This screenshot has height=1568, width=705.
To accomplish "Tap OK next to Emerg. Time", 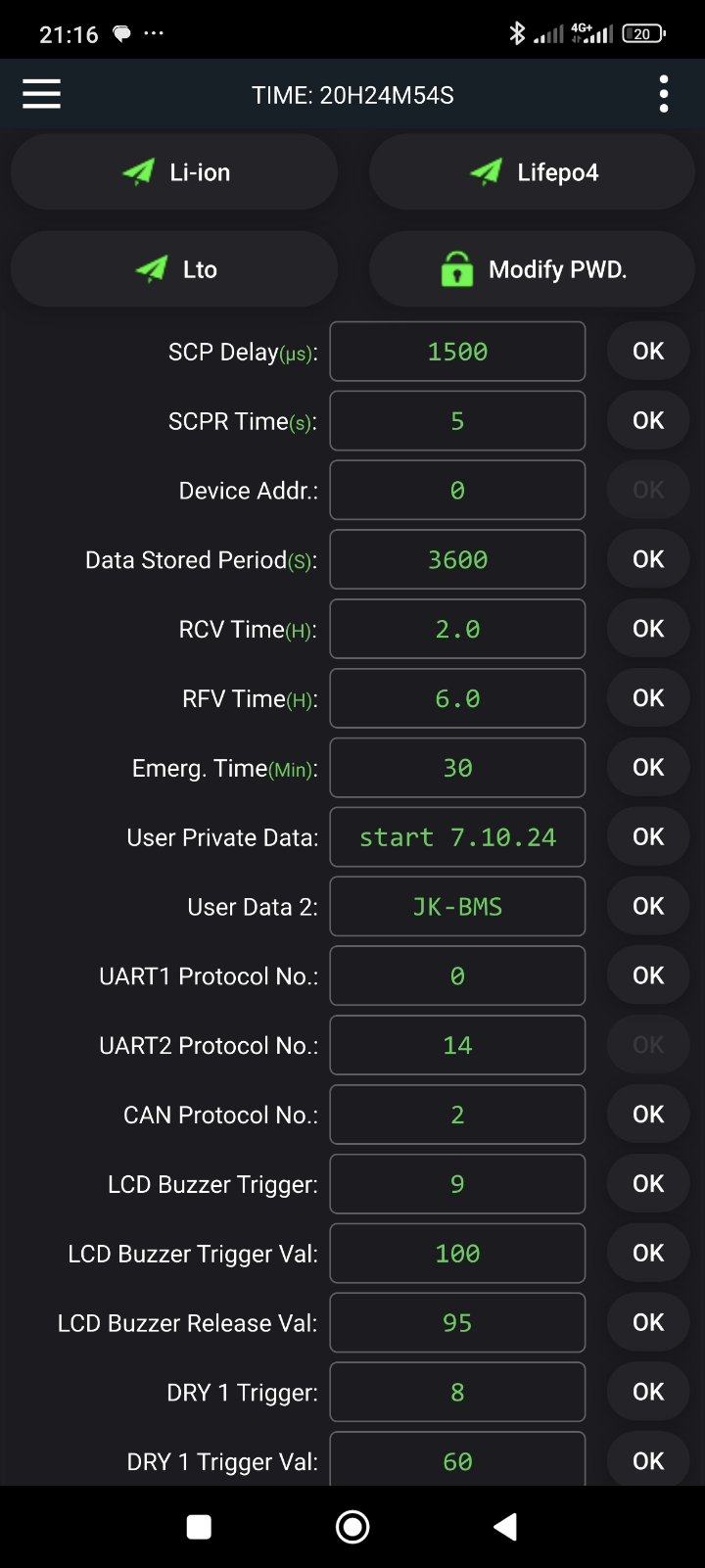I will [x=648, y=768].
